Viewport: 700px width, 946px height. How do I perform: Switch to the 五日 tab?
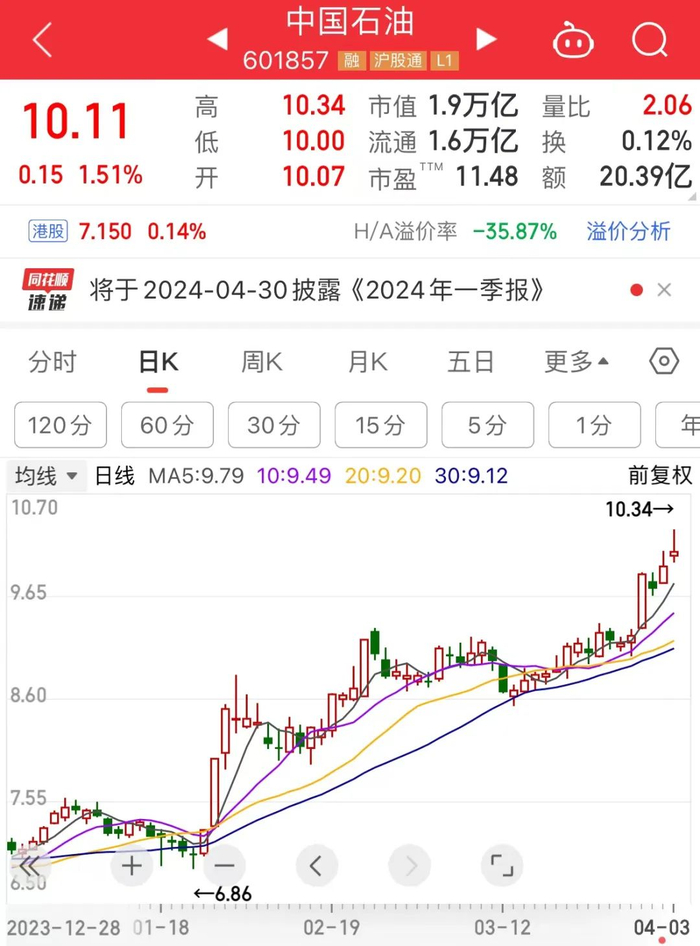[x=470, y=362]
